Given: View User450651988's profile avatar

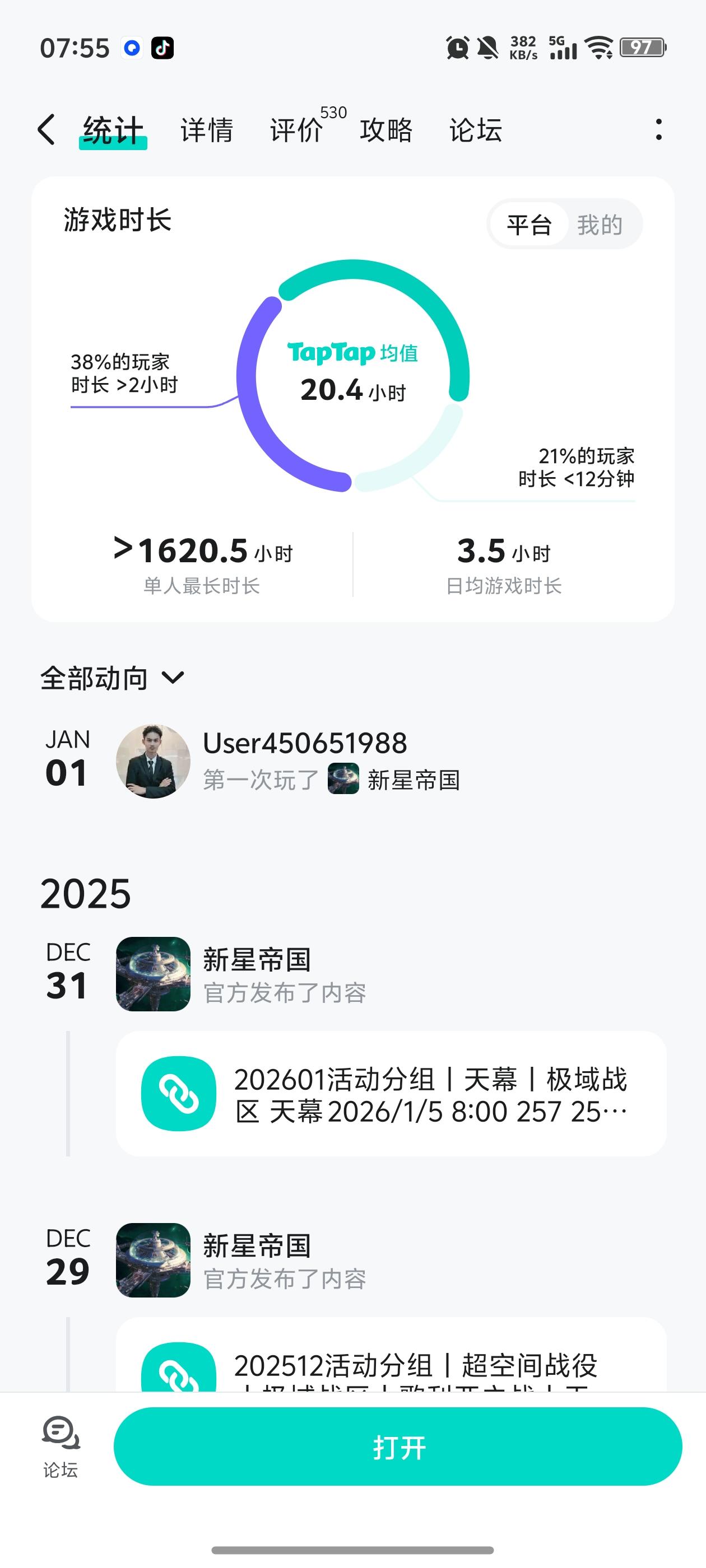Looking at the screenshot, I should [x=153, y=761].
